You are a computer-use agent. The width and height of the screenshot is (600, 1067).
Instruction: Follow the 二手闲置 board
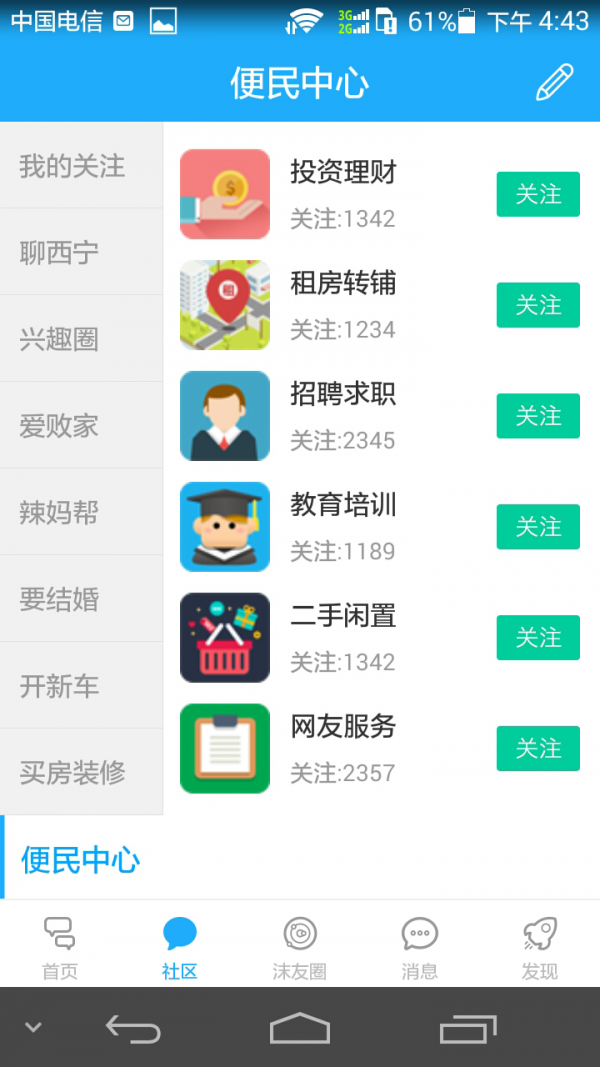[x=538, y=638]
